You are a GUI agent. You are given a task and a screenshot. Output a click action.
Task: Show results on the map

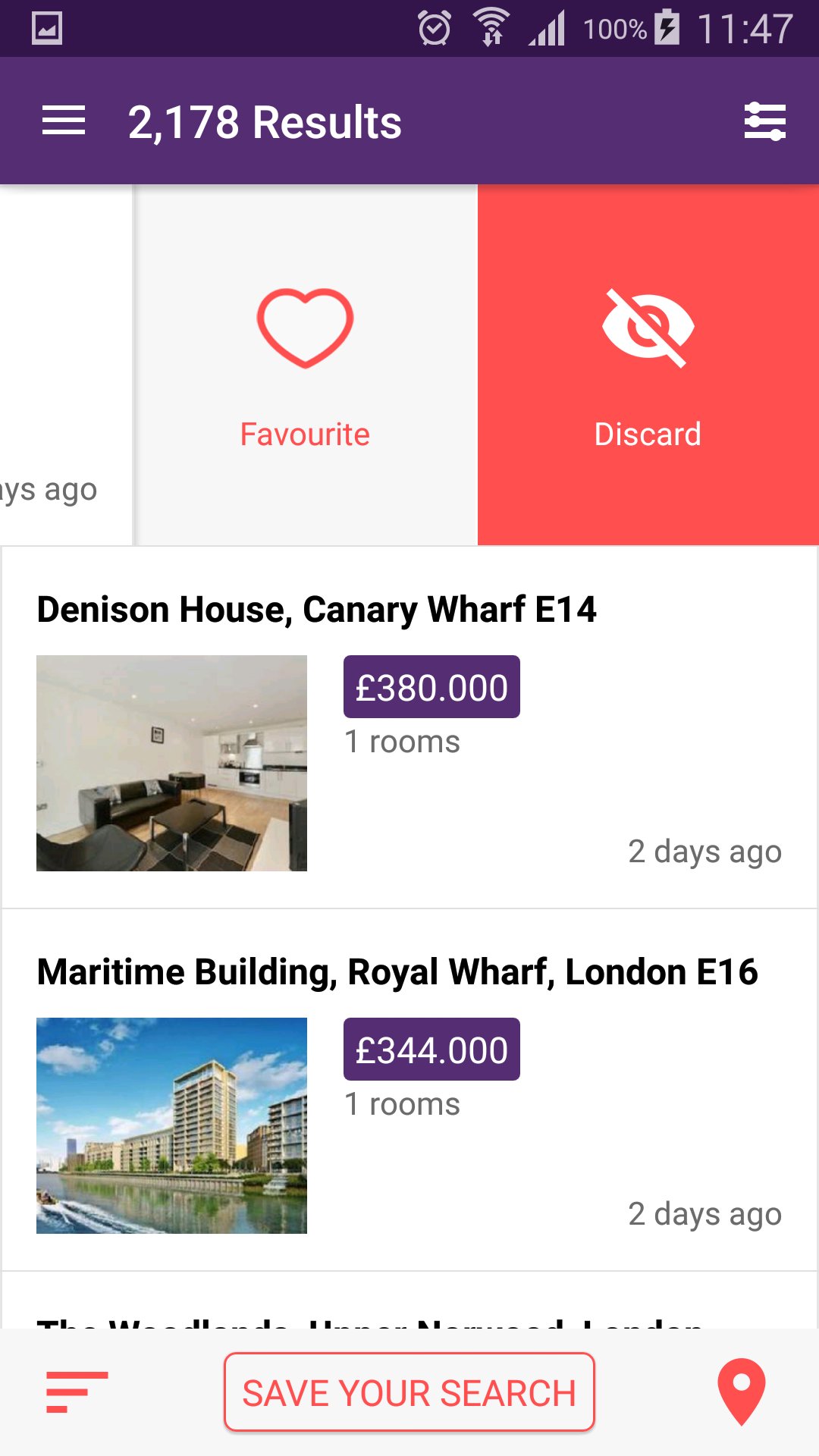[x=741, y=1391]
